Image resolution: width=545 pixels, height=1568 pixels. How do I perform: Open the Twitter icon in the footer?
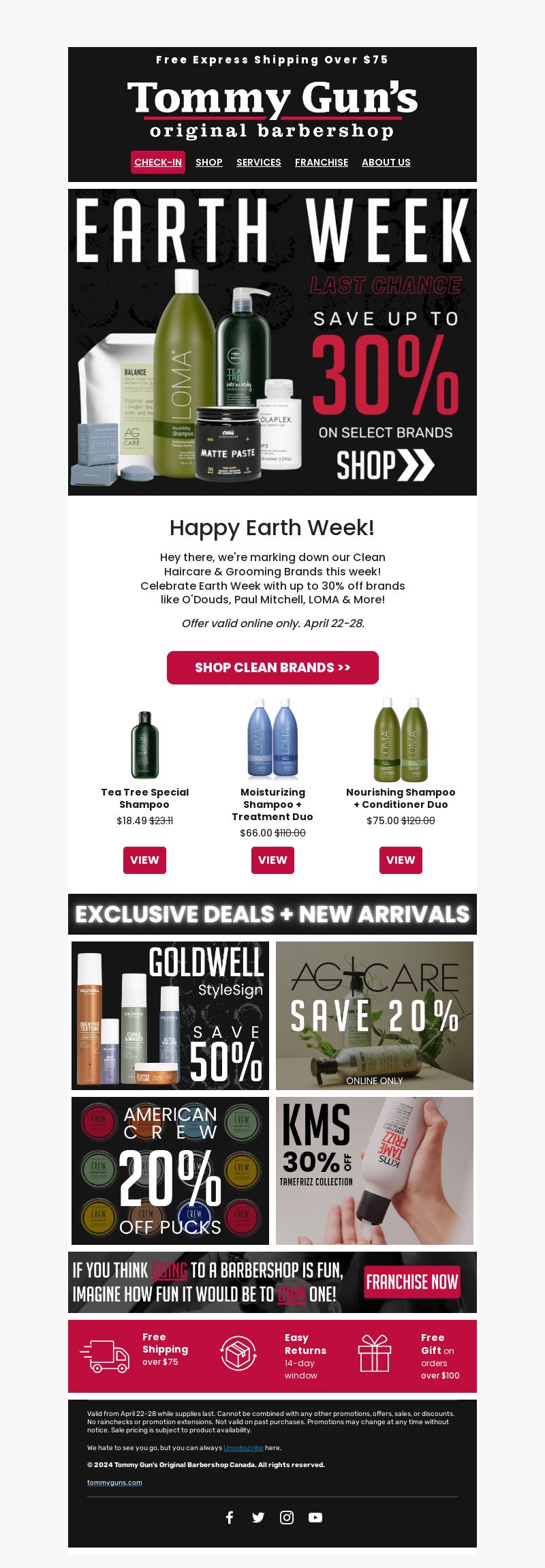258,1517
